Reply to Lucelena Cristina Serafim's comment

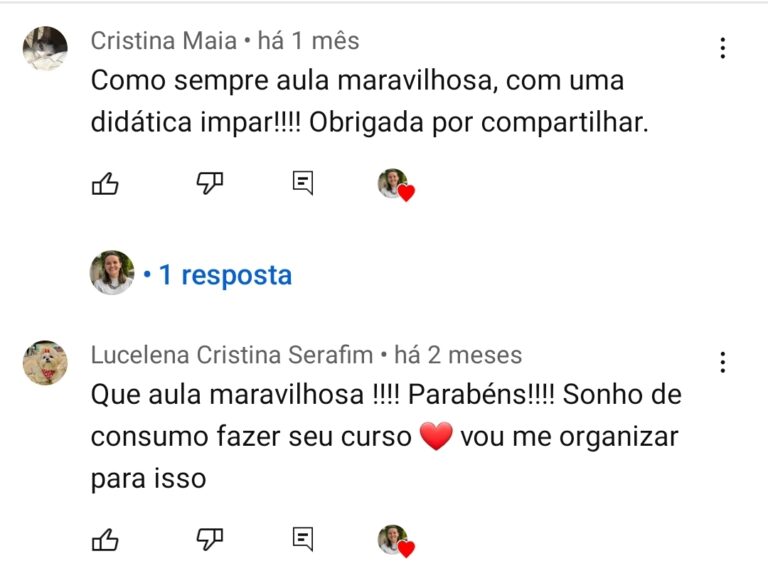[303, 539]
